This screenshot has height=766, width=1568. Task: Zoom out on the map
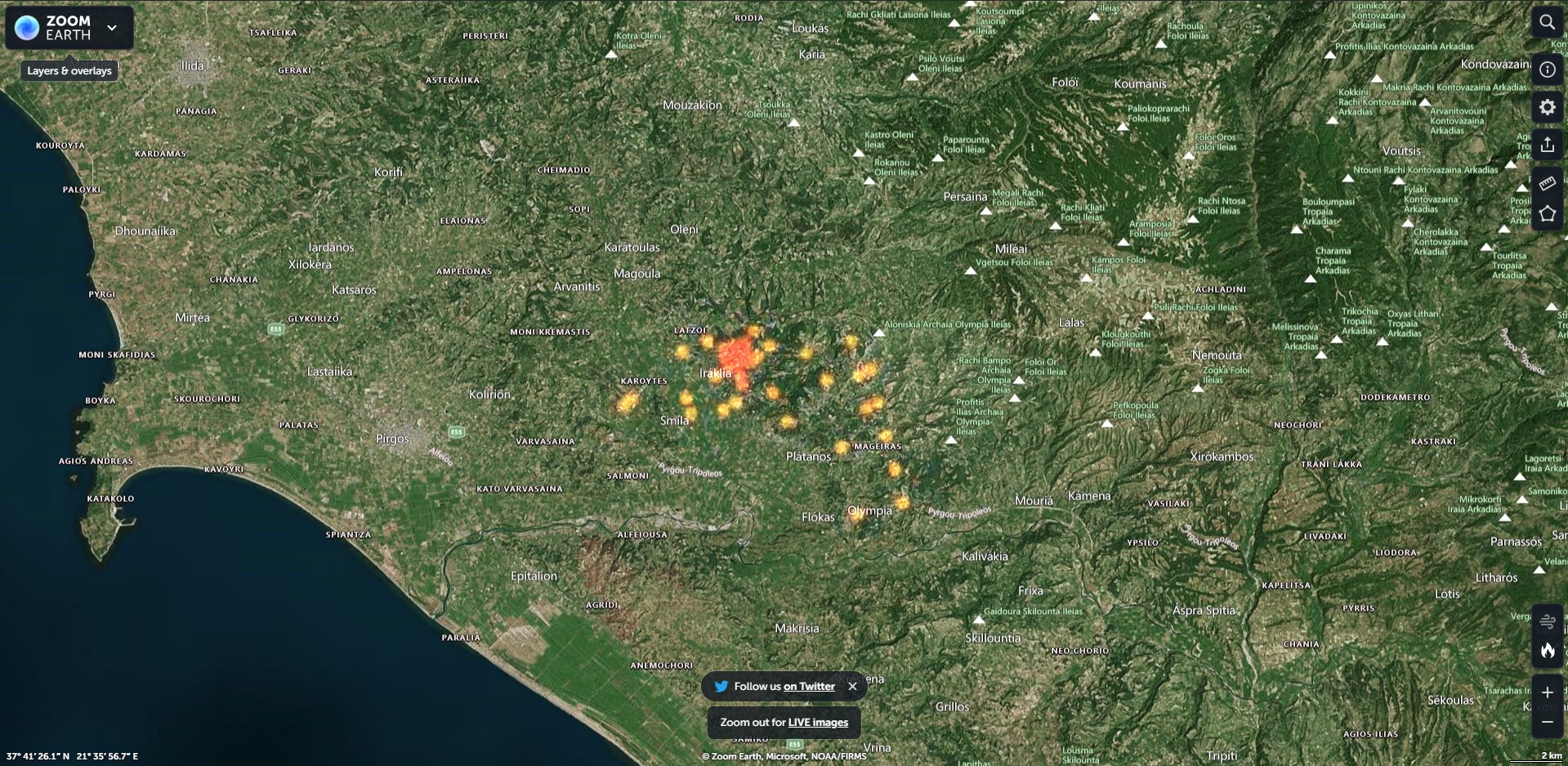pos(1547,722)
